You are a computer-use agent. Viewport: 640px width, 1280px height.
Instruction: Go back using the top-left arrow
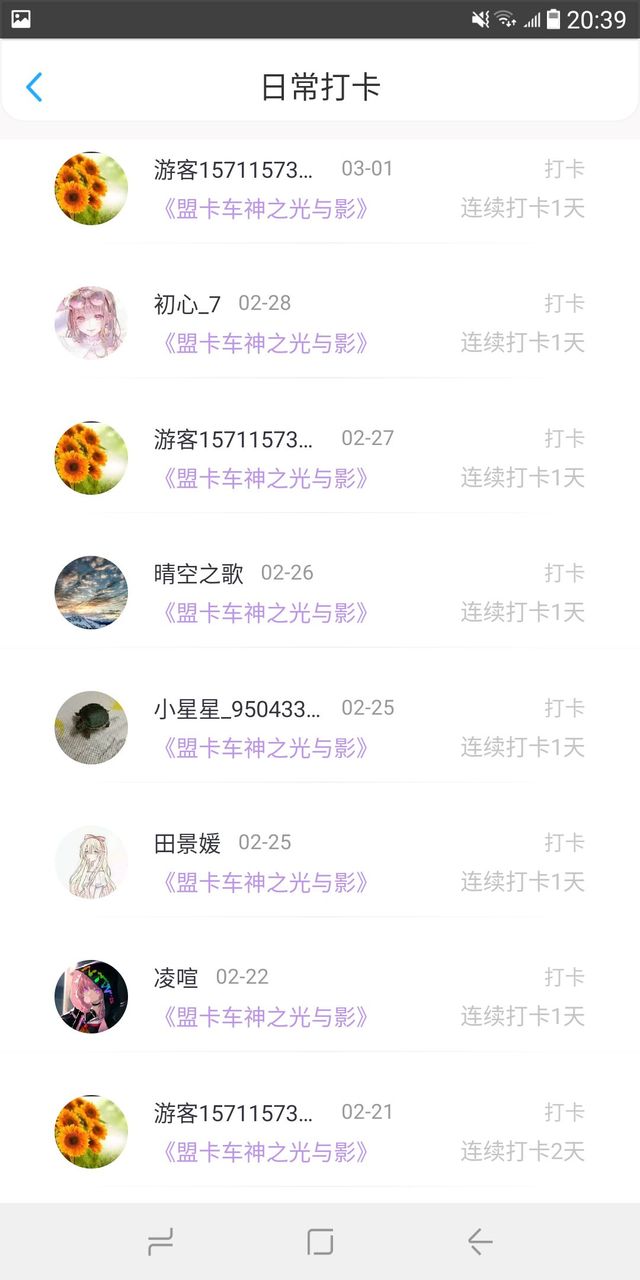(x=34, y=87)
